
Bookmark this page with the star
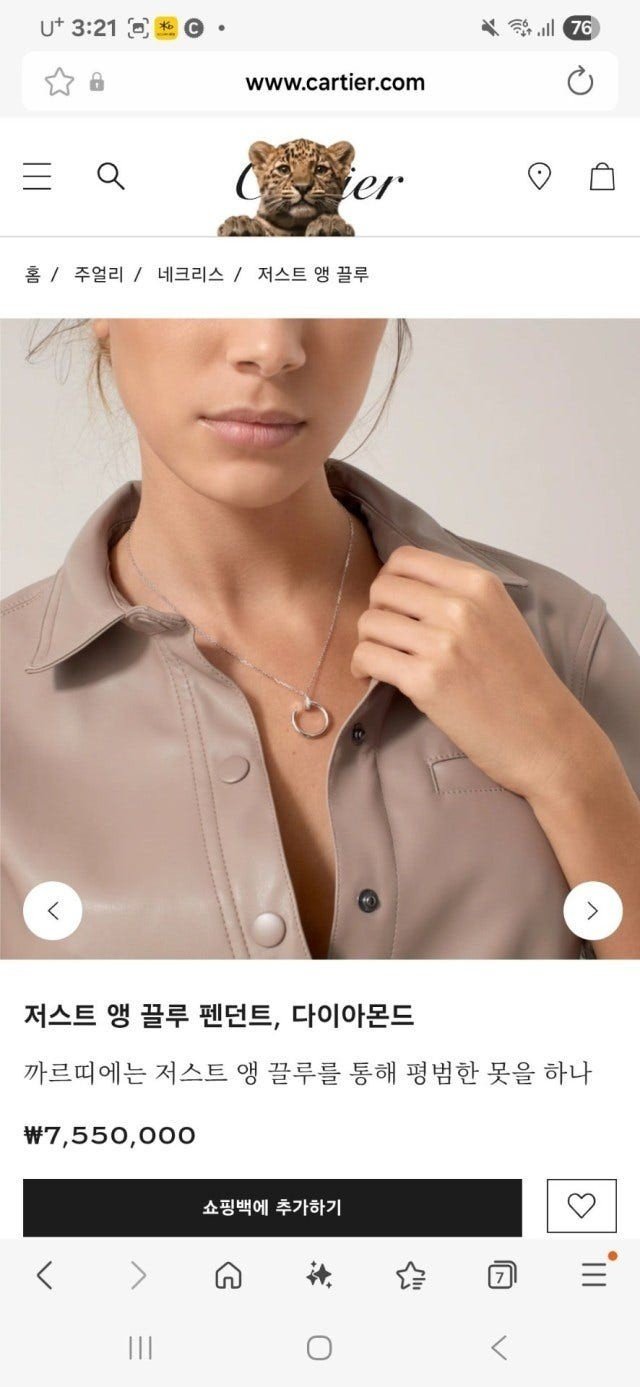(59, 82)
